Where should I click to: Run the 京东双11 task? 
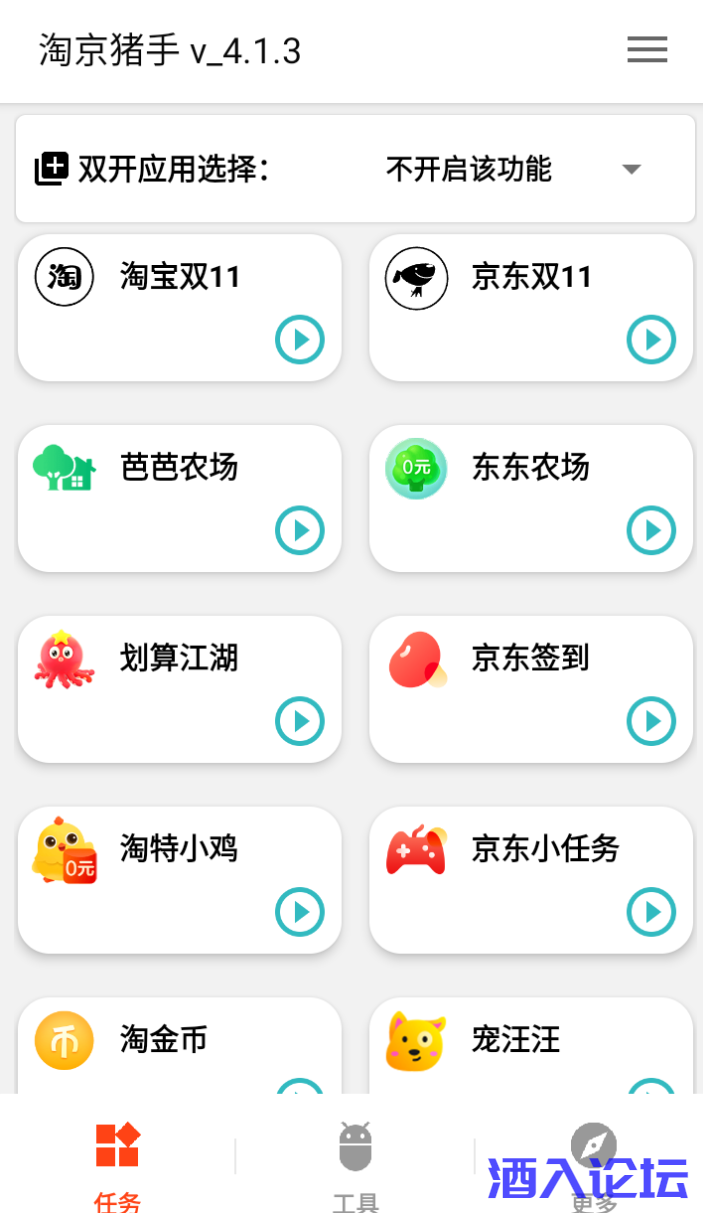[x=651, y=340]
